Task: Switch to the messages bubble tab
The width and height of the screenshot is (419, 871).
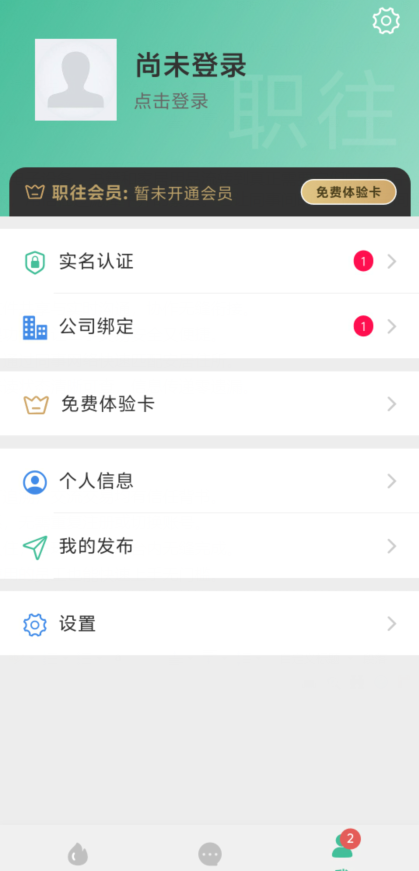Action: (x=210, y=854)
